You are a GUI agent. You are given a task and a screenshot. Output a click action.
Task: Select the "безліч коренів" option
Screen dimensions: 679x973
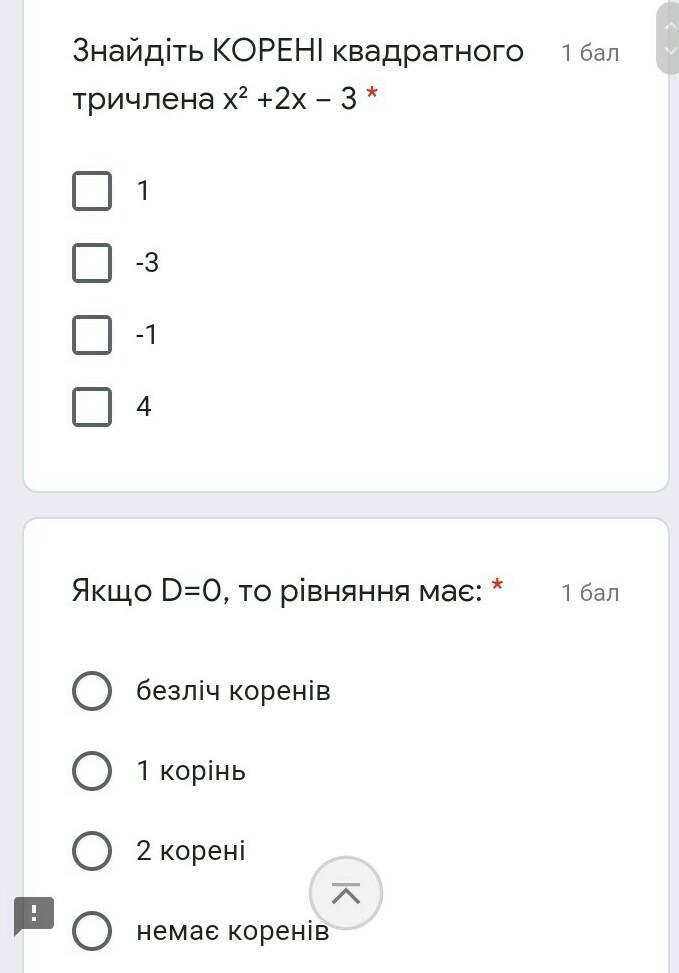pyautogui.click(x=92, y=691)
